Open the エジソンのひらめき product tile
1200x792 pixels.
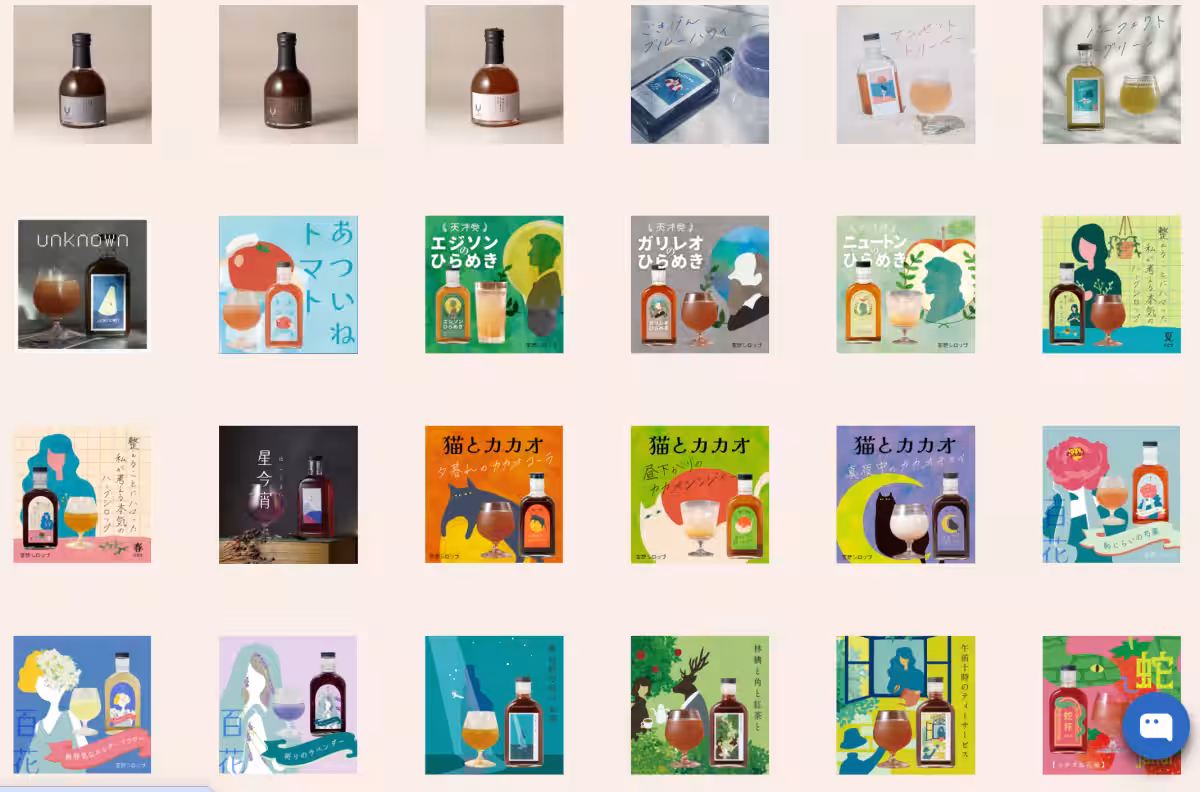click(494, 285)
